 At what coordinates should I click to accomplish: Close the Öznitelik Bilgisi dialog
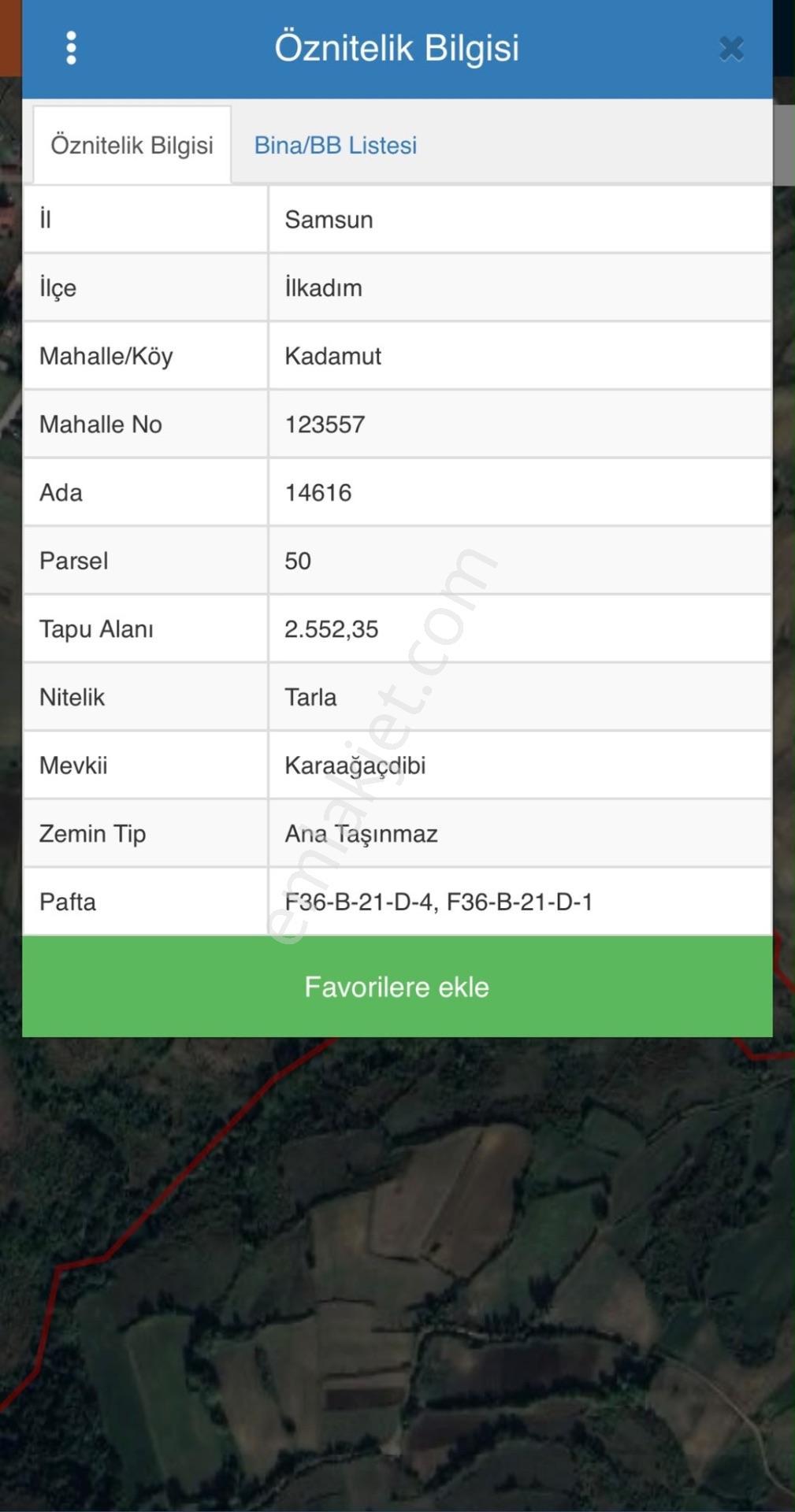click(x=731, y=49)
